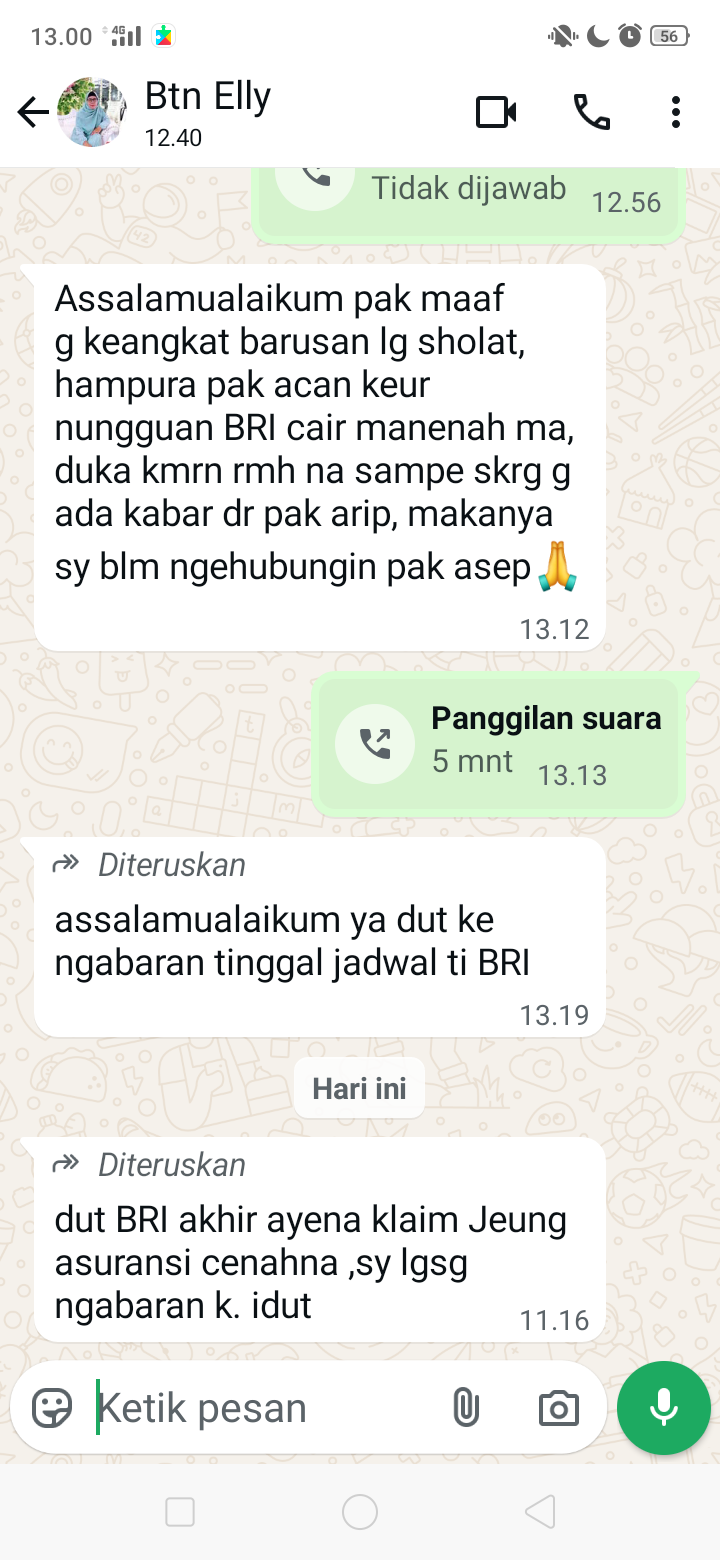The width and height of the screenshot is (720, 1560).
Task: Tap the system home button
Action: pyautogui.click(x=360, y=1512)
